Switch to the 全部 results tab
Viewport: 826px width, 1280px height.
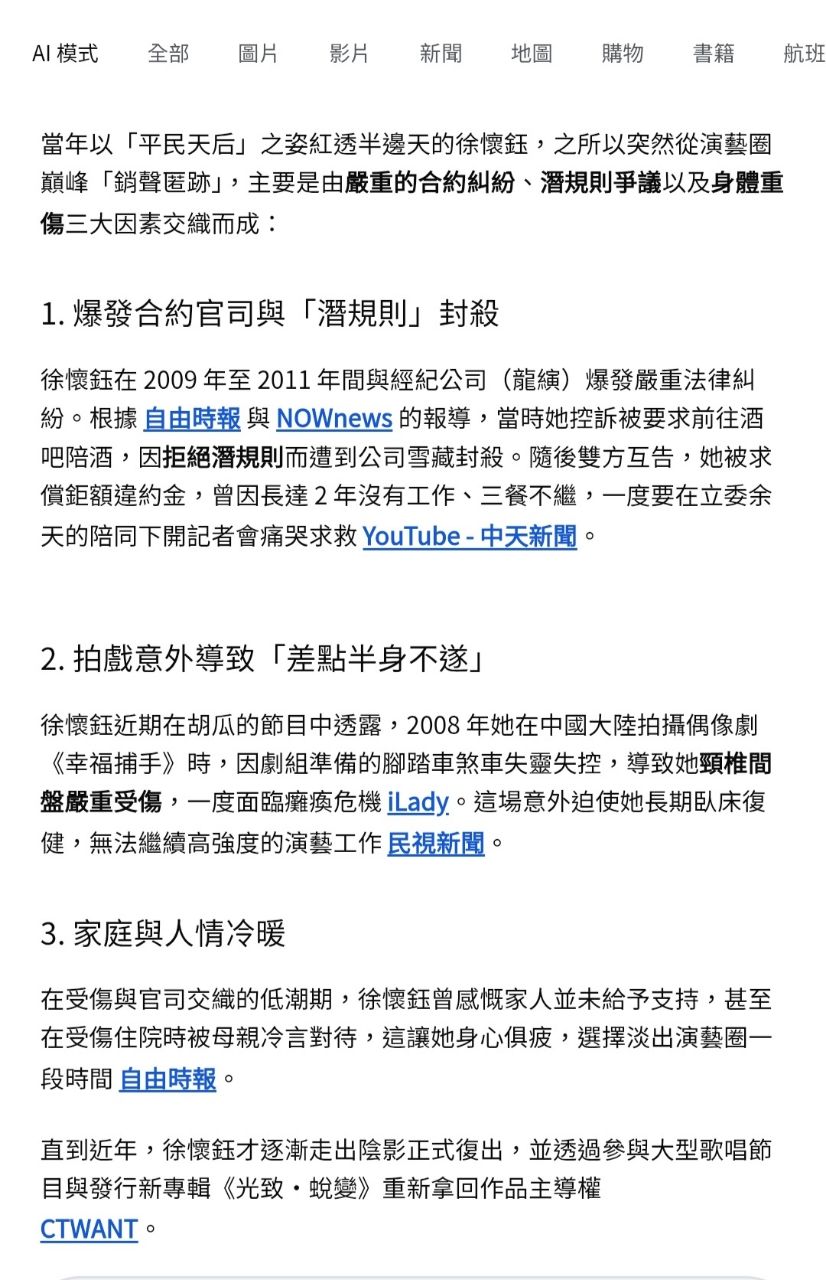point(168,53)
